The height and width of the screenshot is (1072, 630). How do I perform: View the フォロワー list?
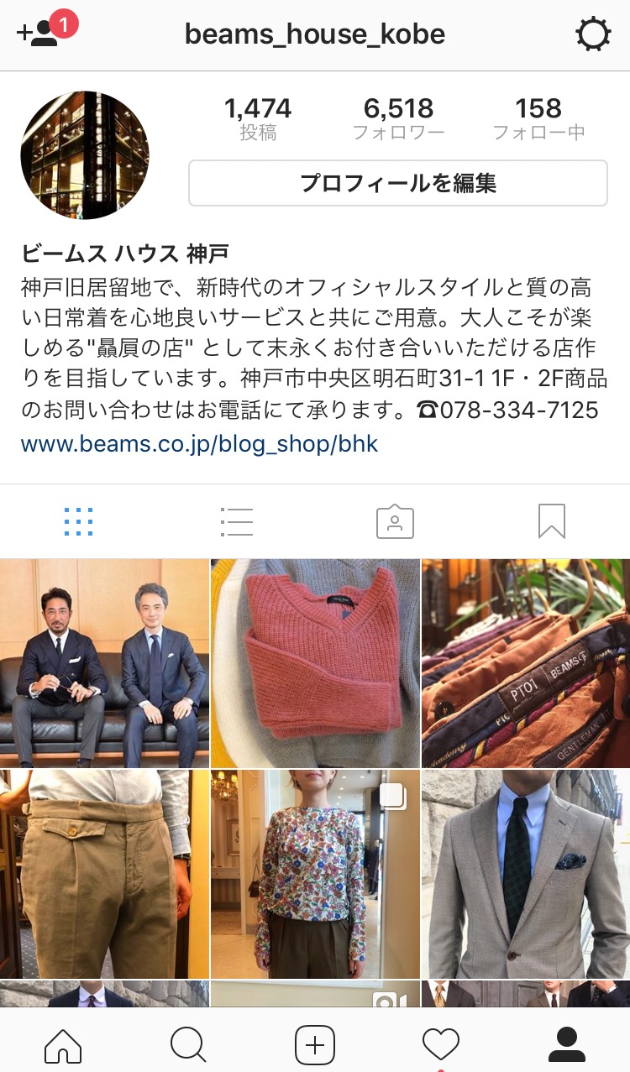tap(398, 118)
